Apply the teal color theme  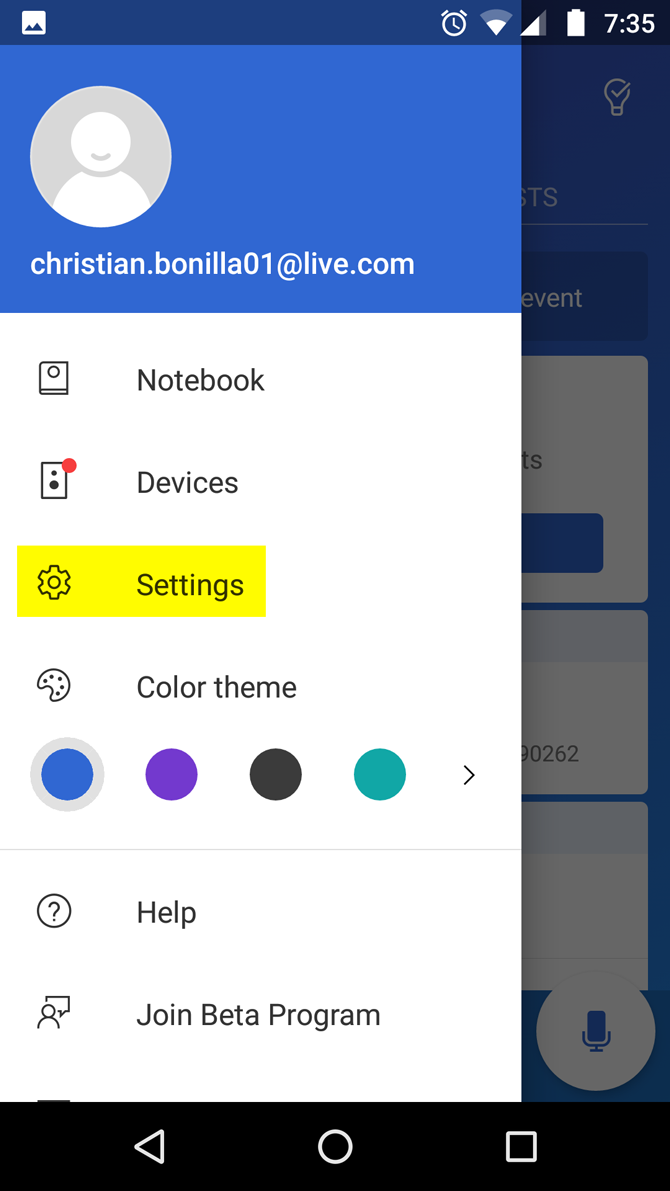[380, 774]
